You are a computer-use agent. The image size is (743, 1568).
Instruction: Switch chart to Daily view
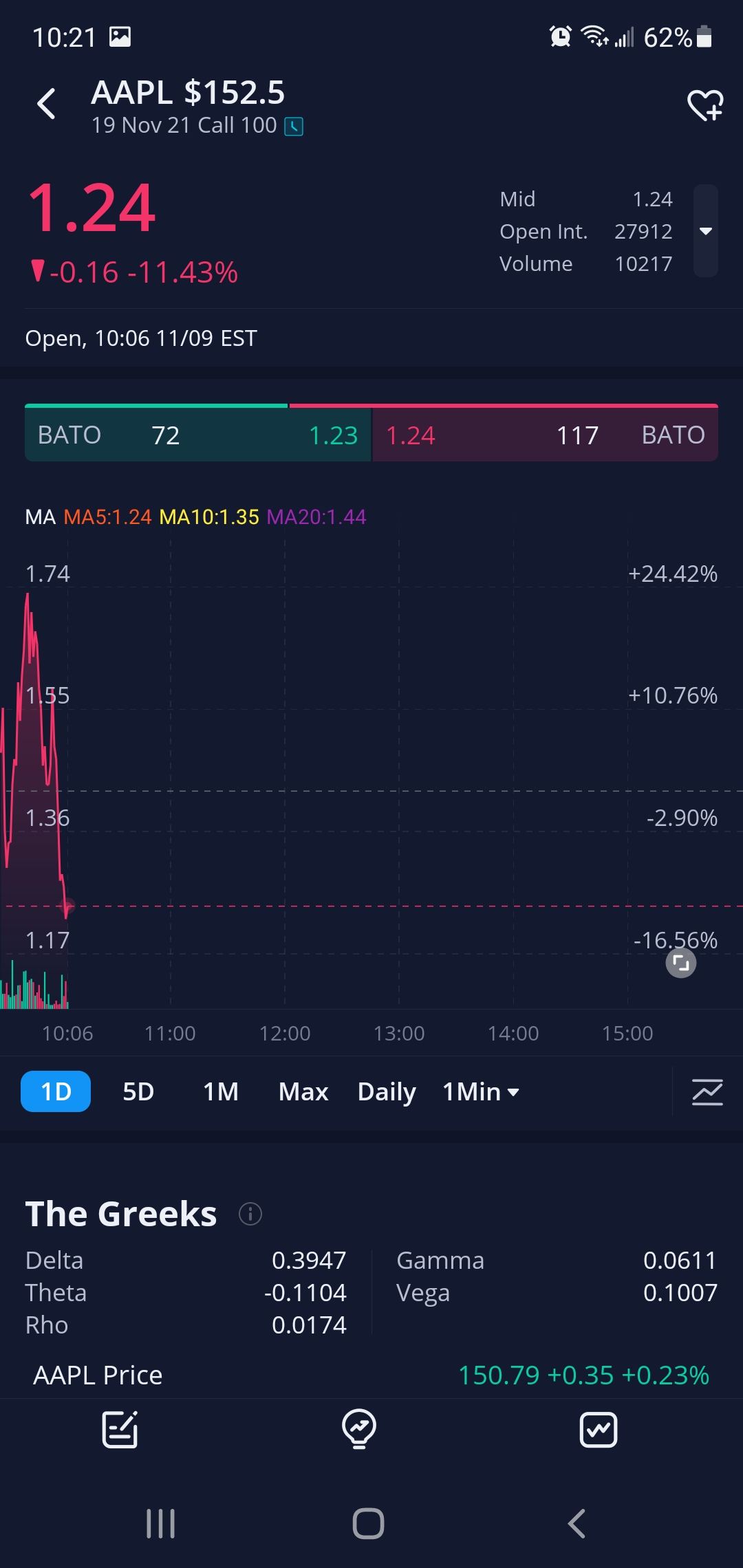[x=387, y=1091]
